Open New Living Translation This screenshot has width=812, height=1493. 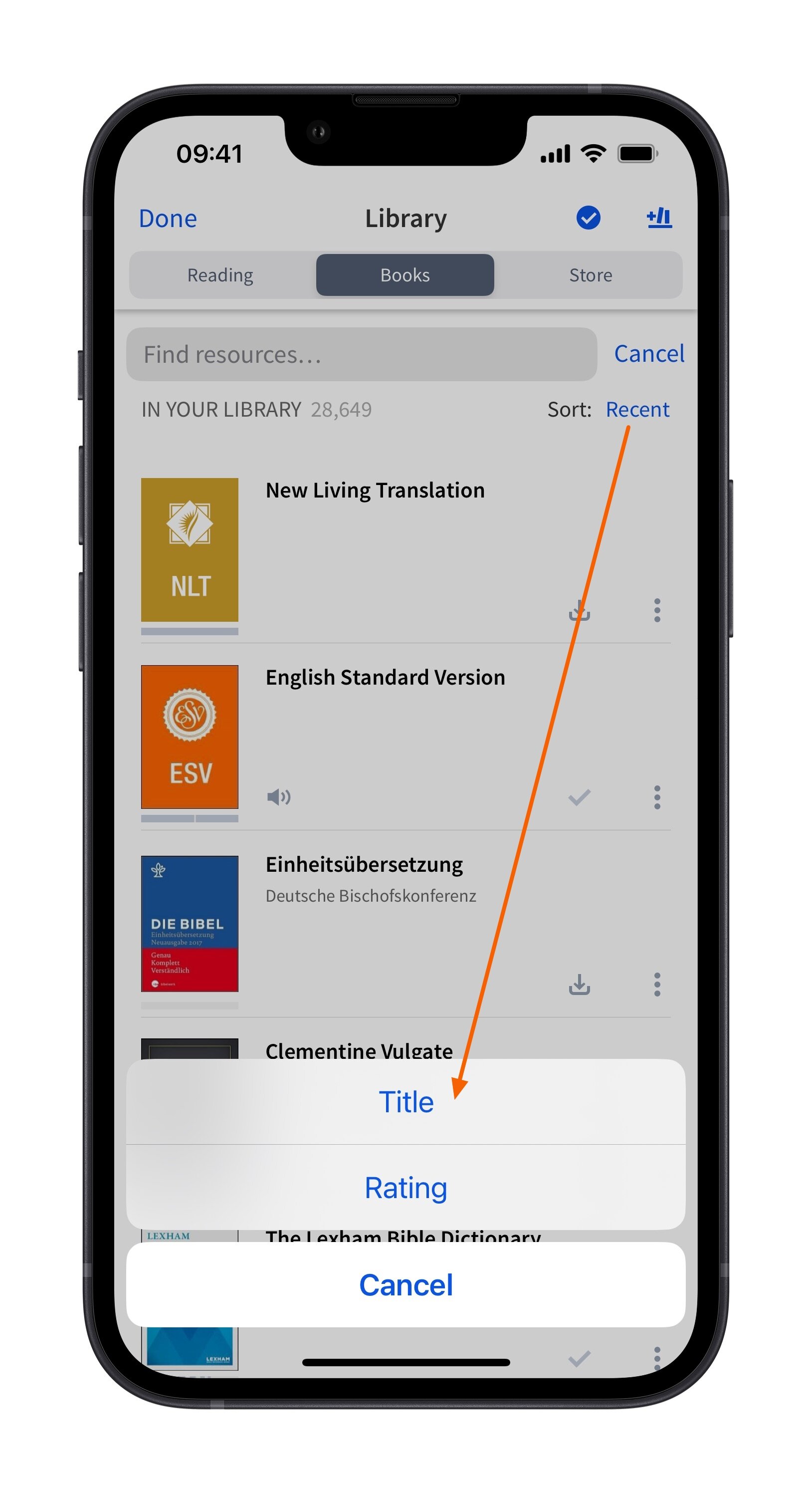(x=375, y=491)
